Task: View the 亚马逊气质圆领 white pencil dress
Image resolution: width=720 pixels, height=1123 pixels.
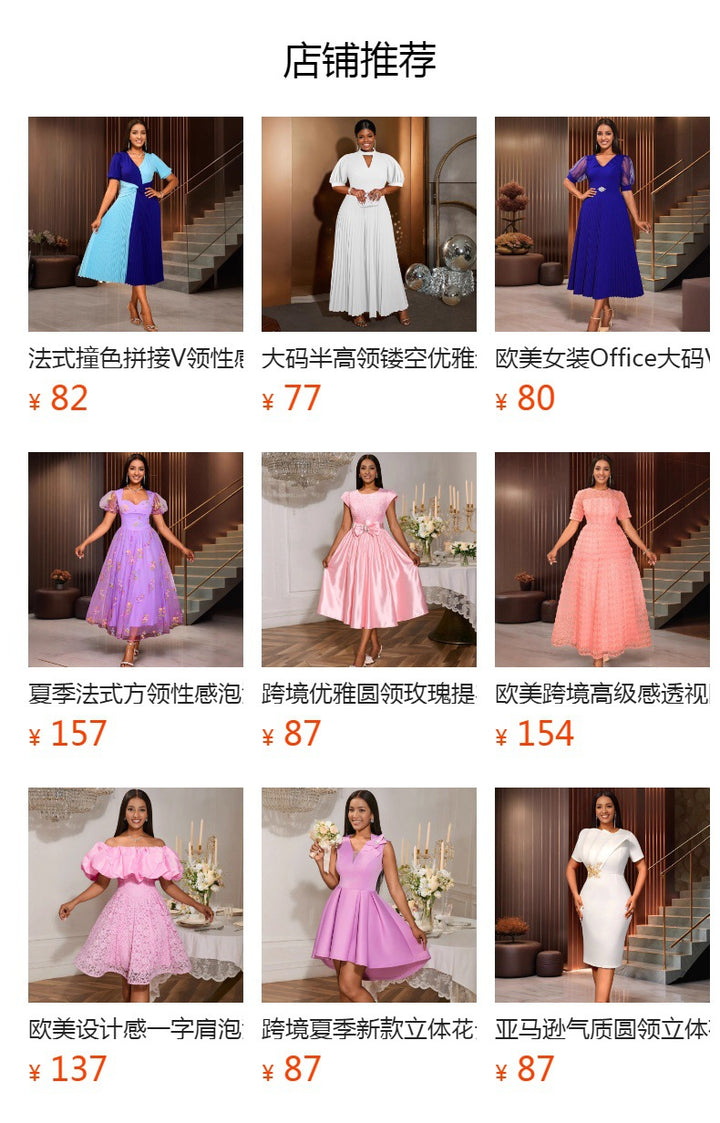Action: click(x=602, y=894)
